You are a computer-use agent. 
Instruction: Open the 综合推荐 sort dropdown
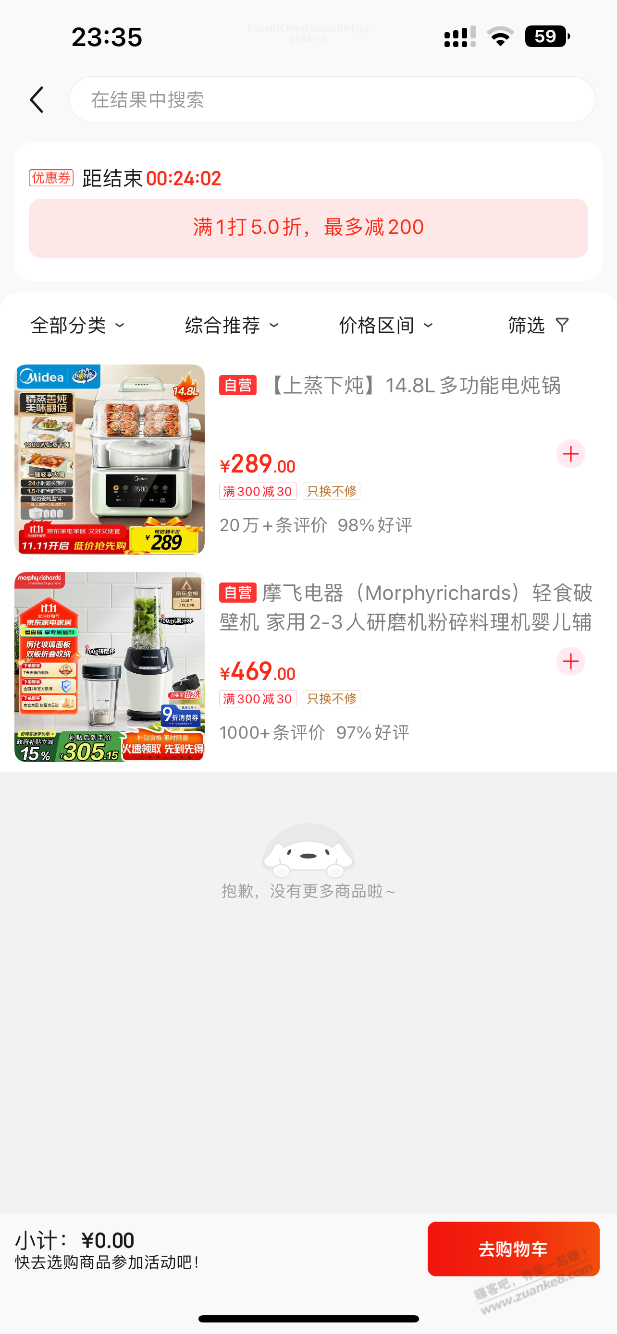[x=232, y=325]
